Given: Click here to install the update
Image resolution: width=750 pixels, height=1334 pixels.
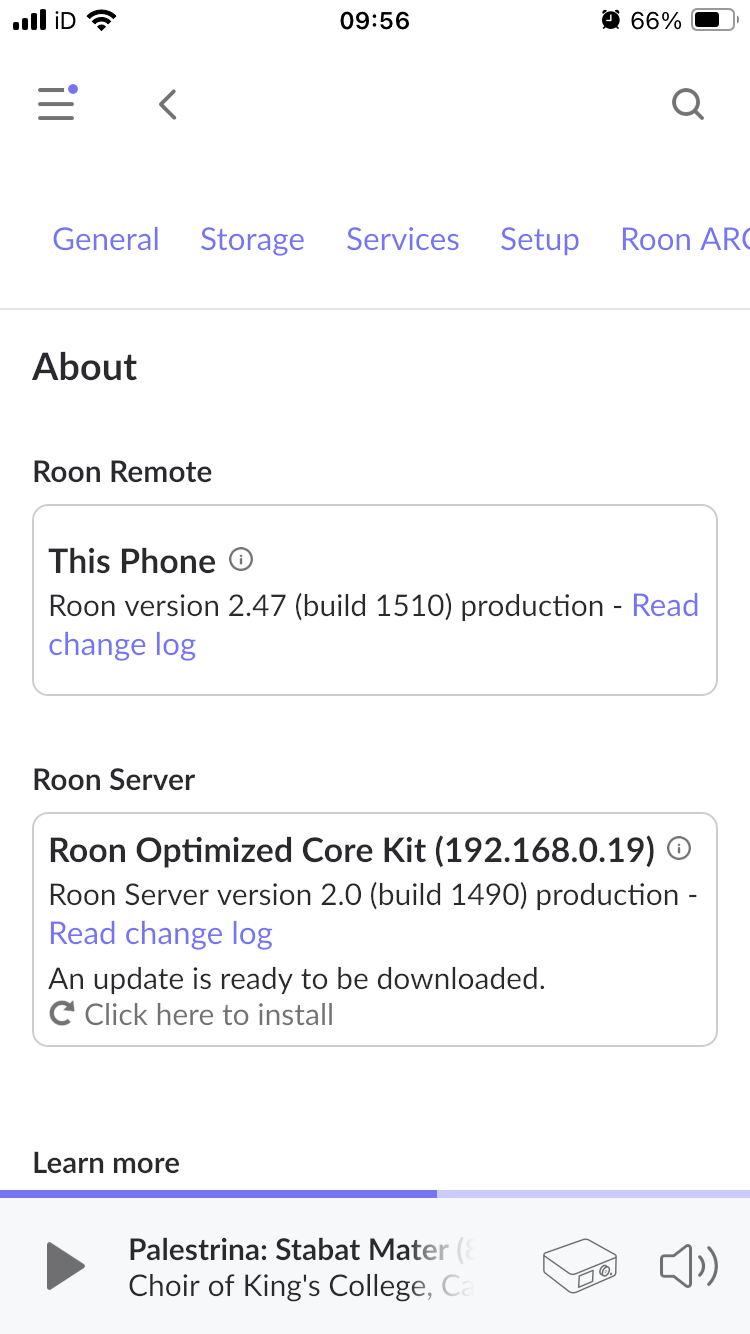Looking at the screenshot, I should (x=191, y=1015).
